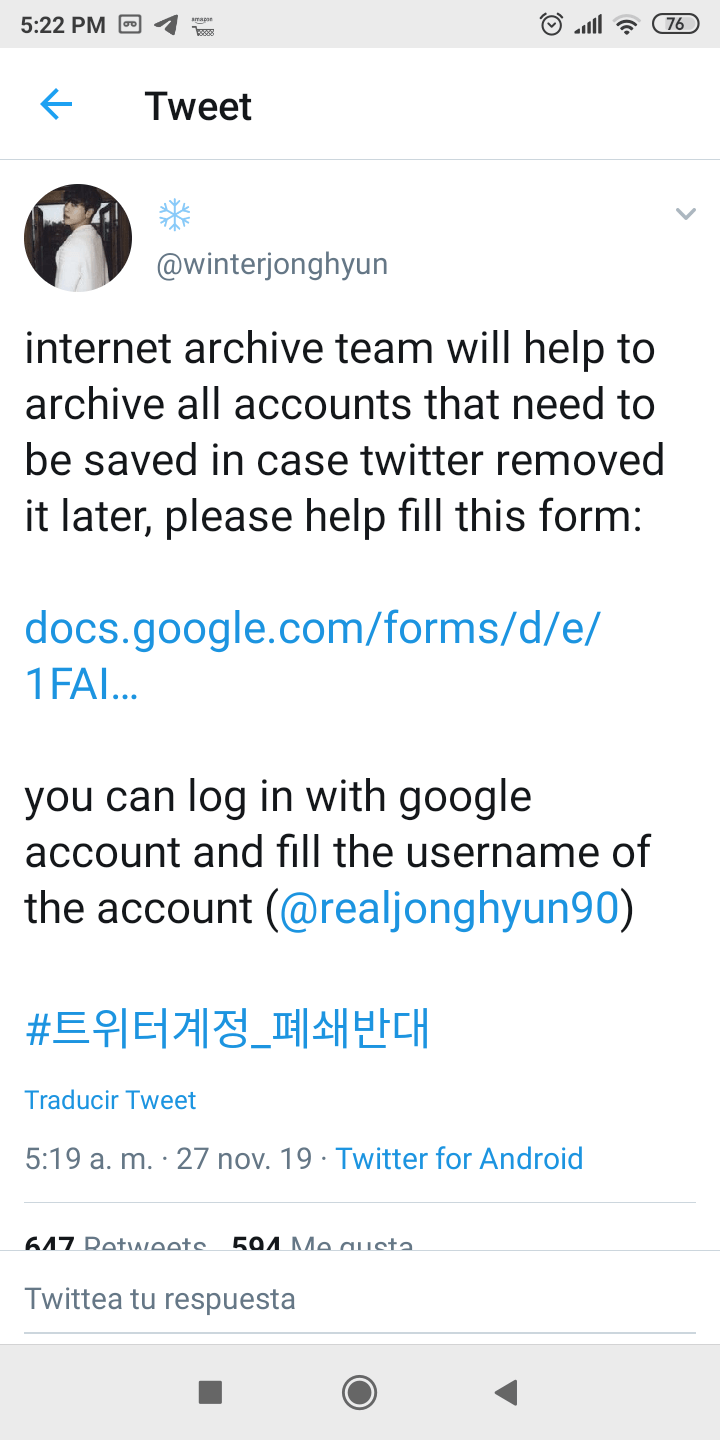Tap Traducir Tweet to translate
720x1440 pixels.
pos(110,1100)
